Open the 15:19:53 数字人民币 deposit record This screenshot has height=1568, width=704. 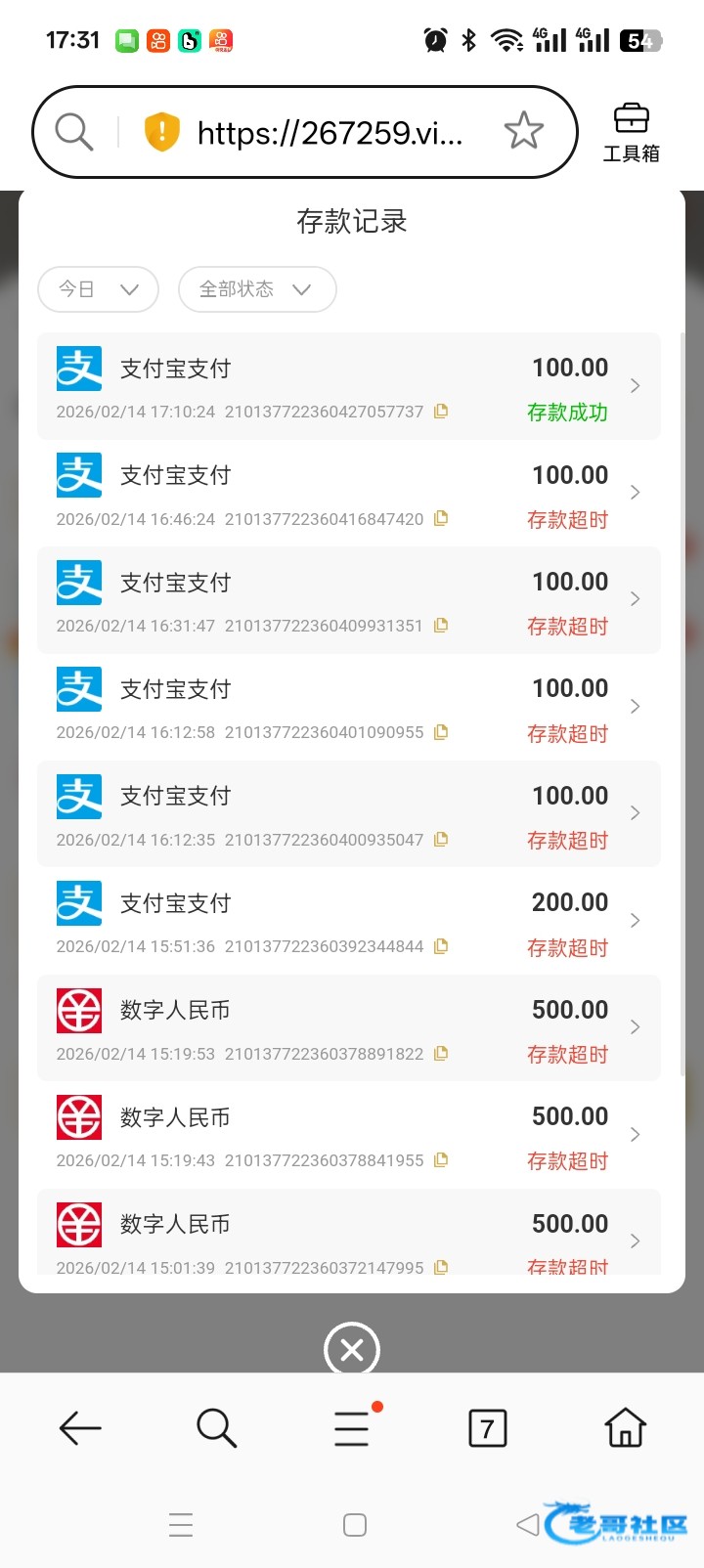pos(348,1027)
